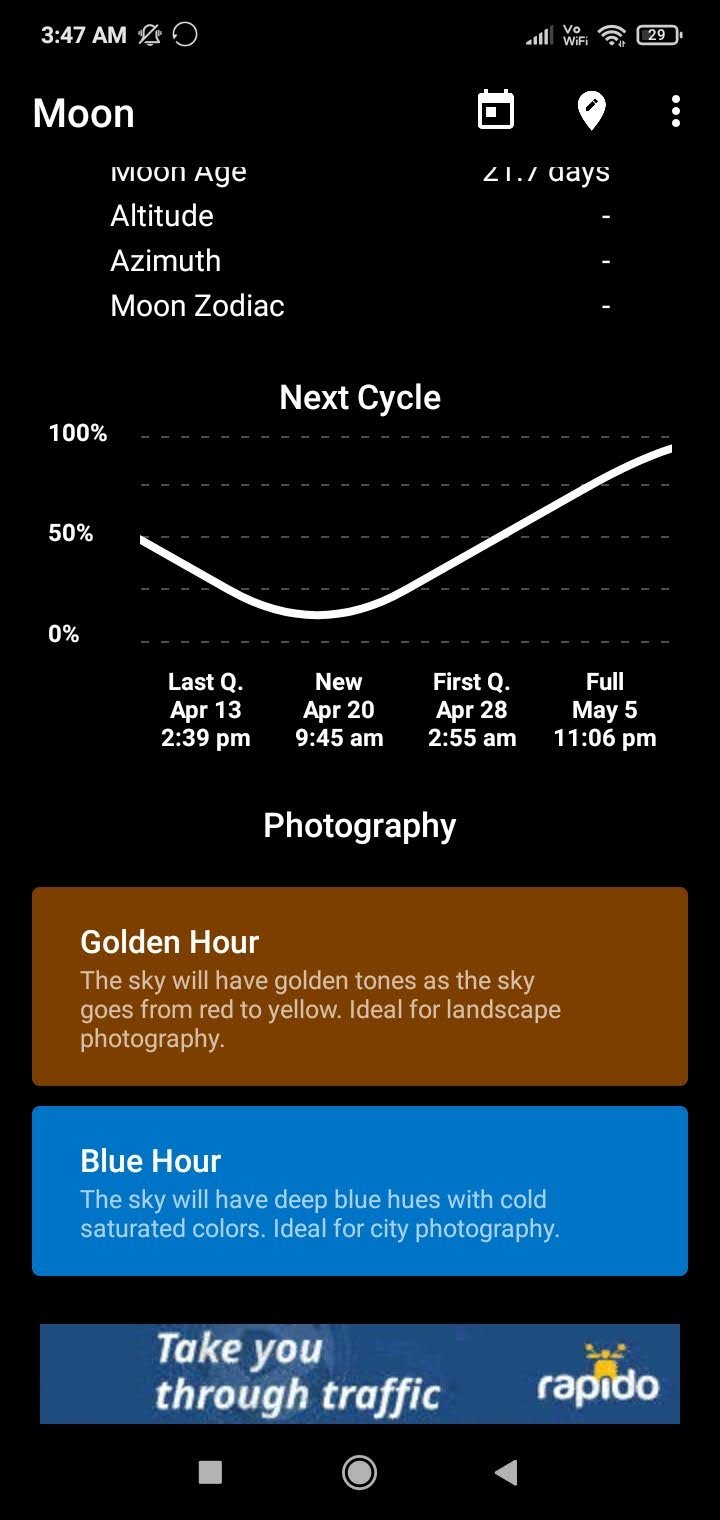Open the Blue Hour card
Image resolution: width=720 pixels, height=1520 pixels.
point(360,1190)
